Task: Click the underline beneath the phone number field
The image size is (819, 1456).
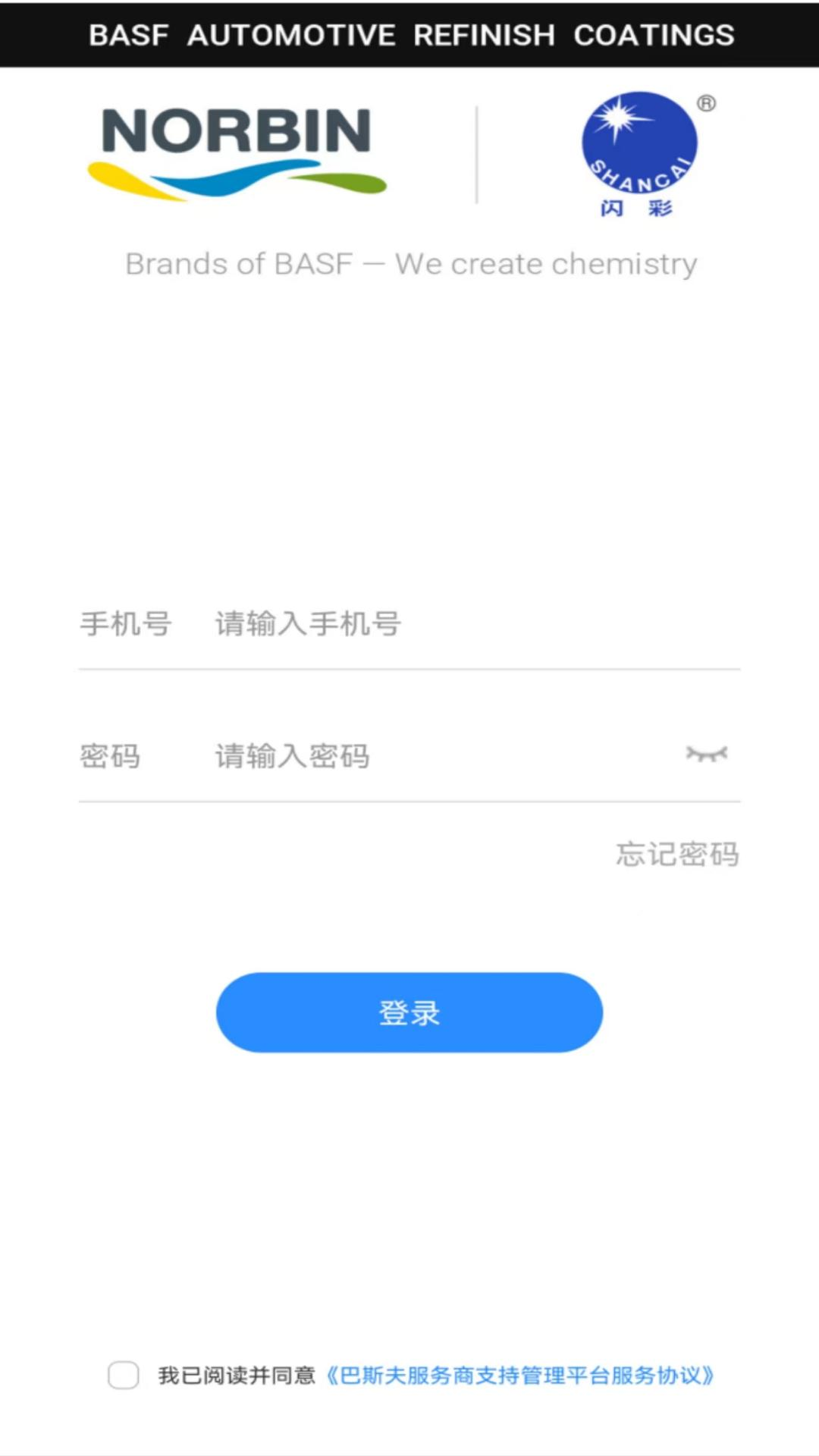Action: tap(409, 670)
